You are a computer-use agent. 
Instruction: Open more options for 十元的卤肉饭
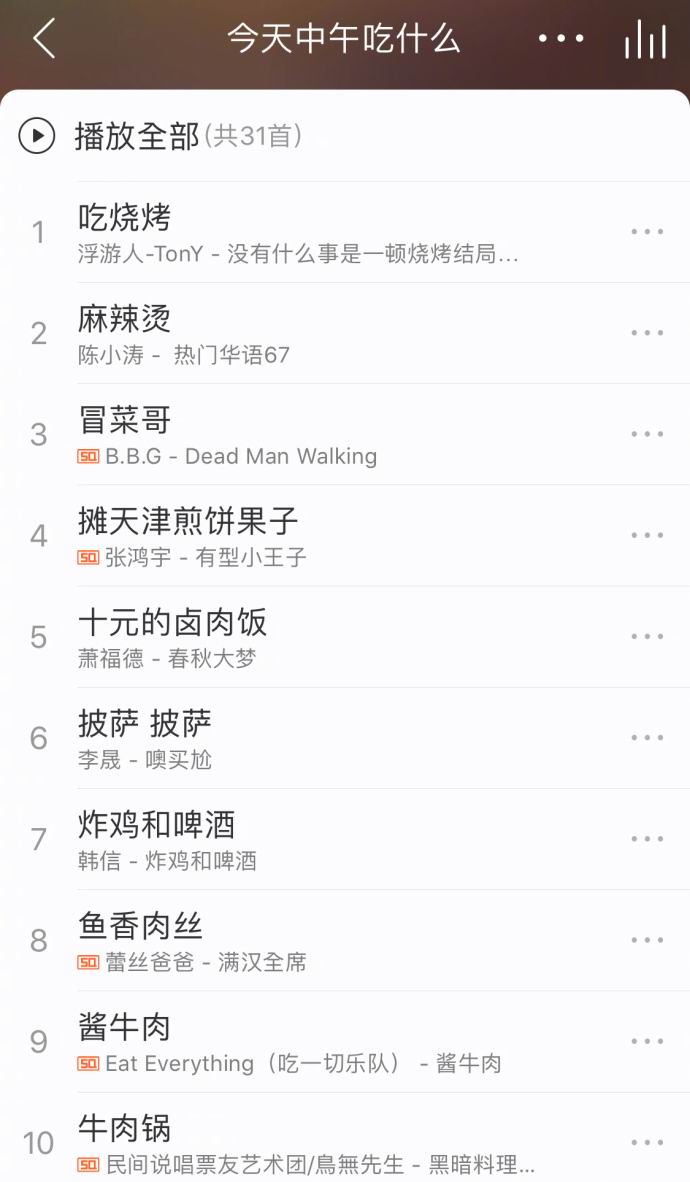tap(647, 636)
